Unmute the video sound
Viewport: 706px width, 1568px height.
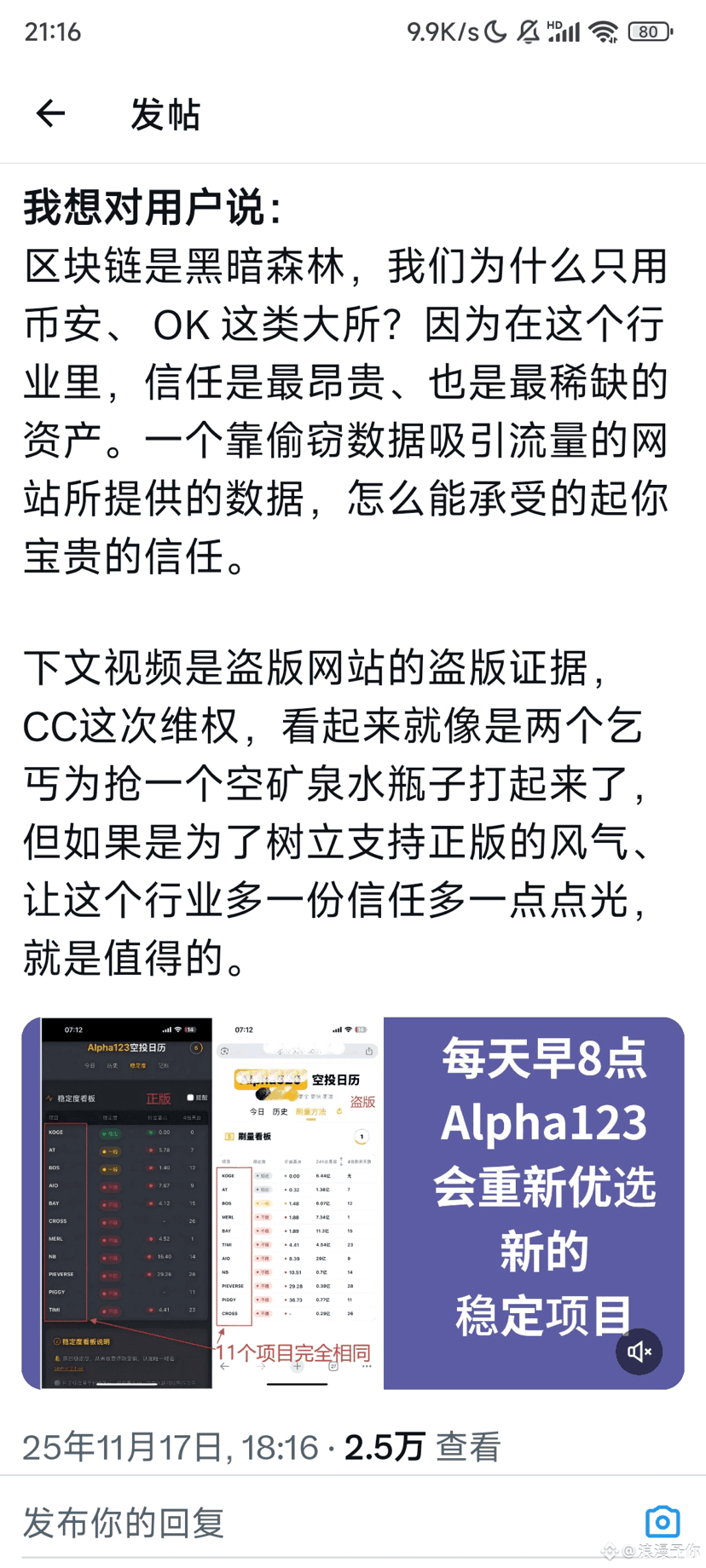(639, 1351)
